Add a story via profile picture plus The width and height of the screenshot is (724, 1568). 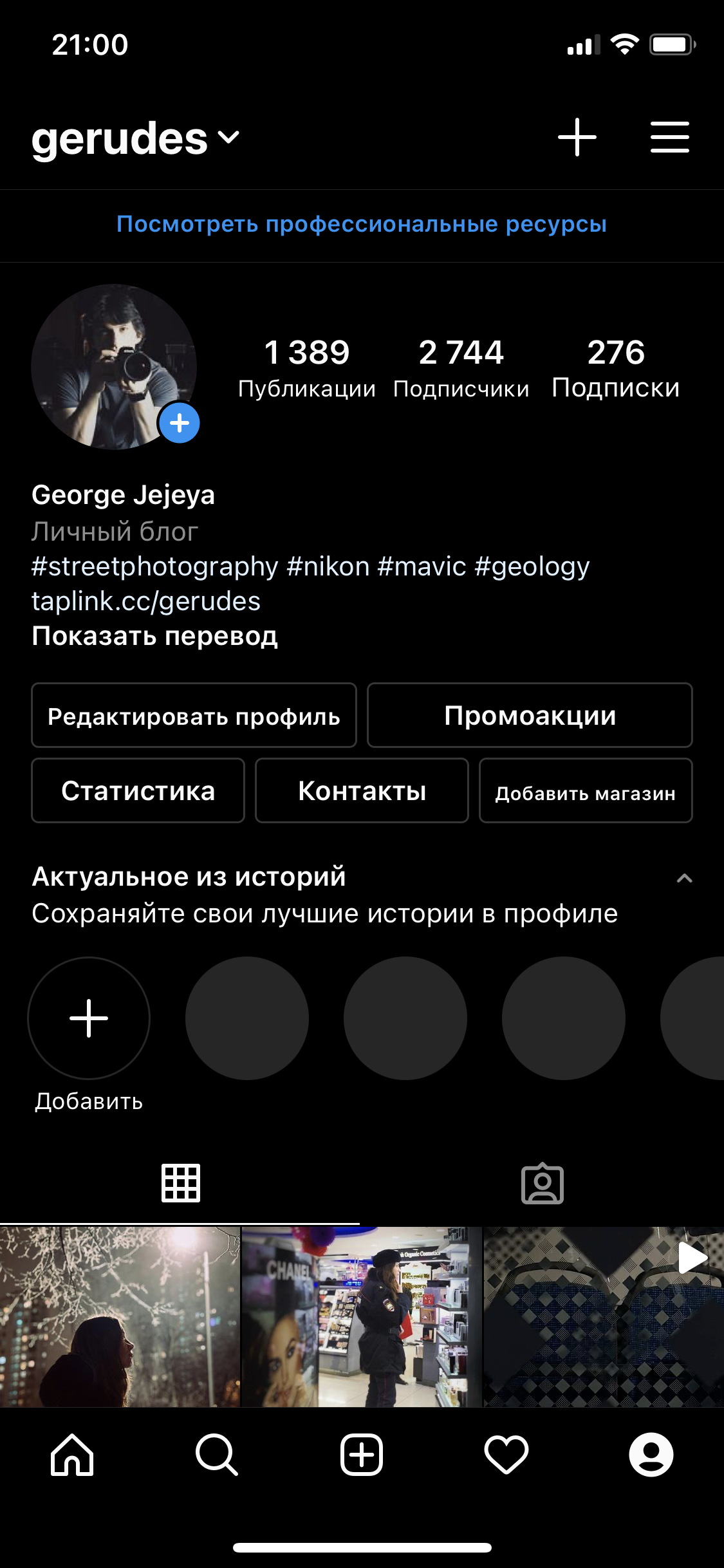click(x=180, y=423)
